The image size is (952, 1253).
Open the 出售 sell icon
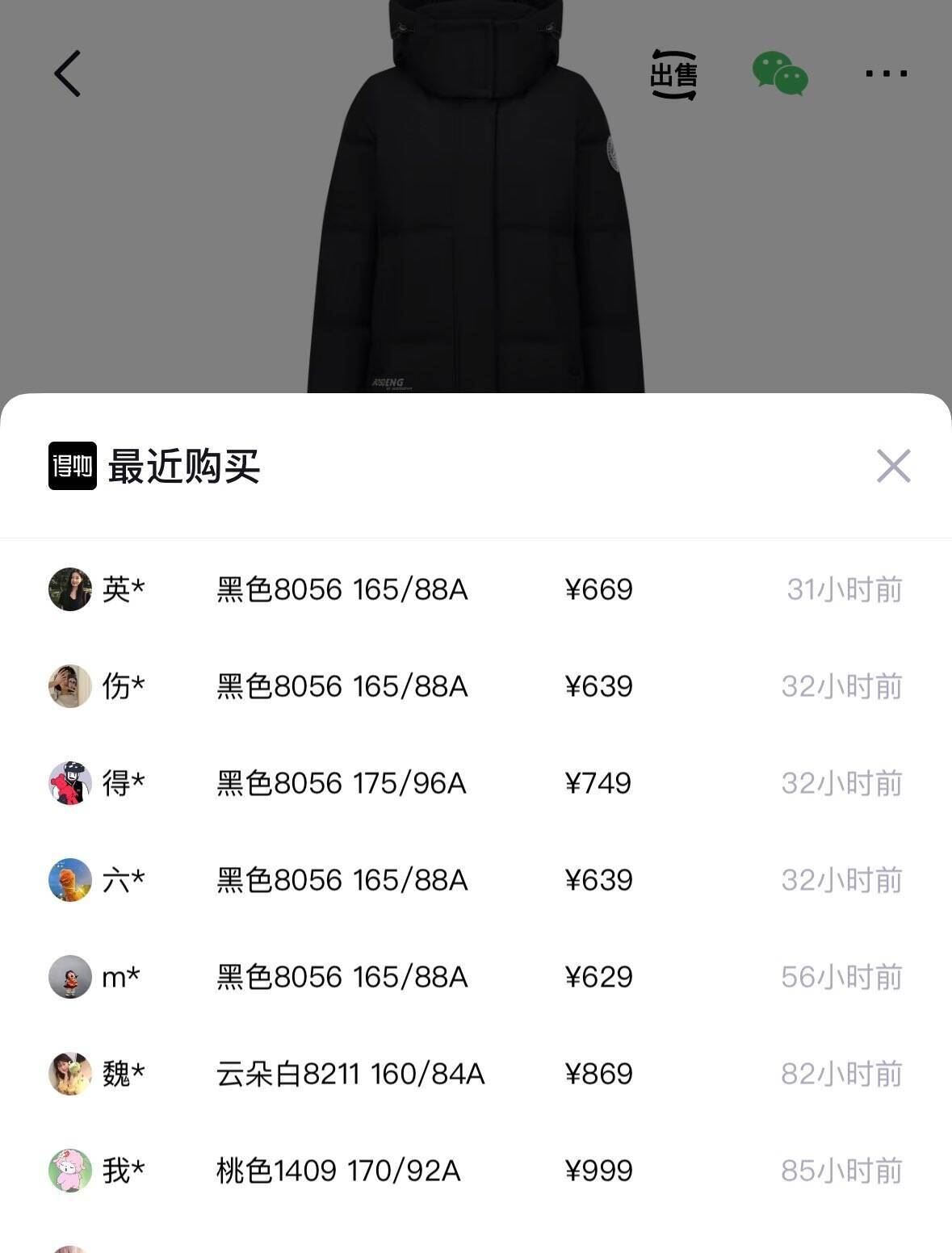point(673,75)
